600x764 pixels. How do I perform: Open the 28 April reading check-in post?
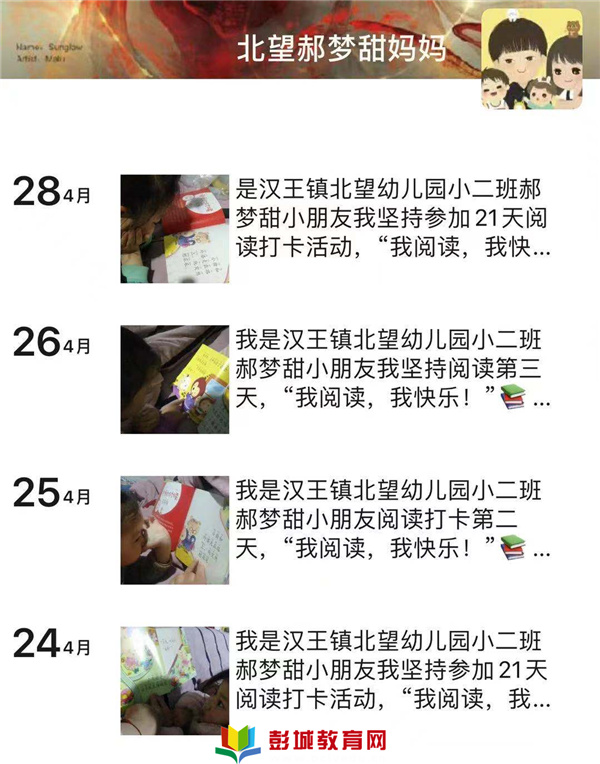click(392, 220)
